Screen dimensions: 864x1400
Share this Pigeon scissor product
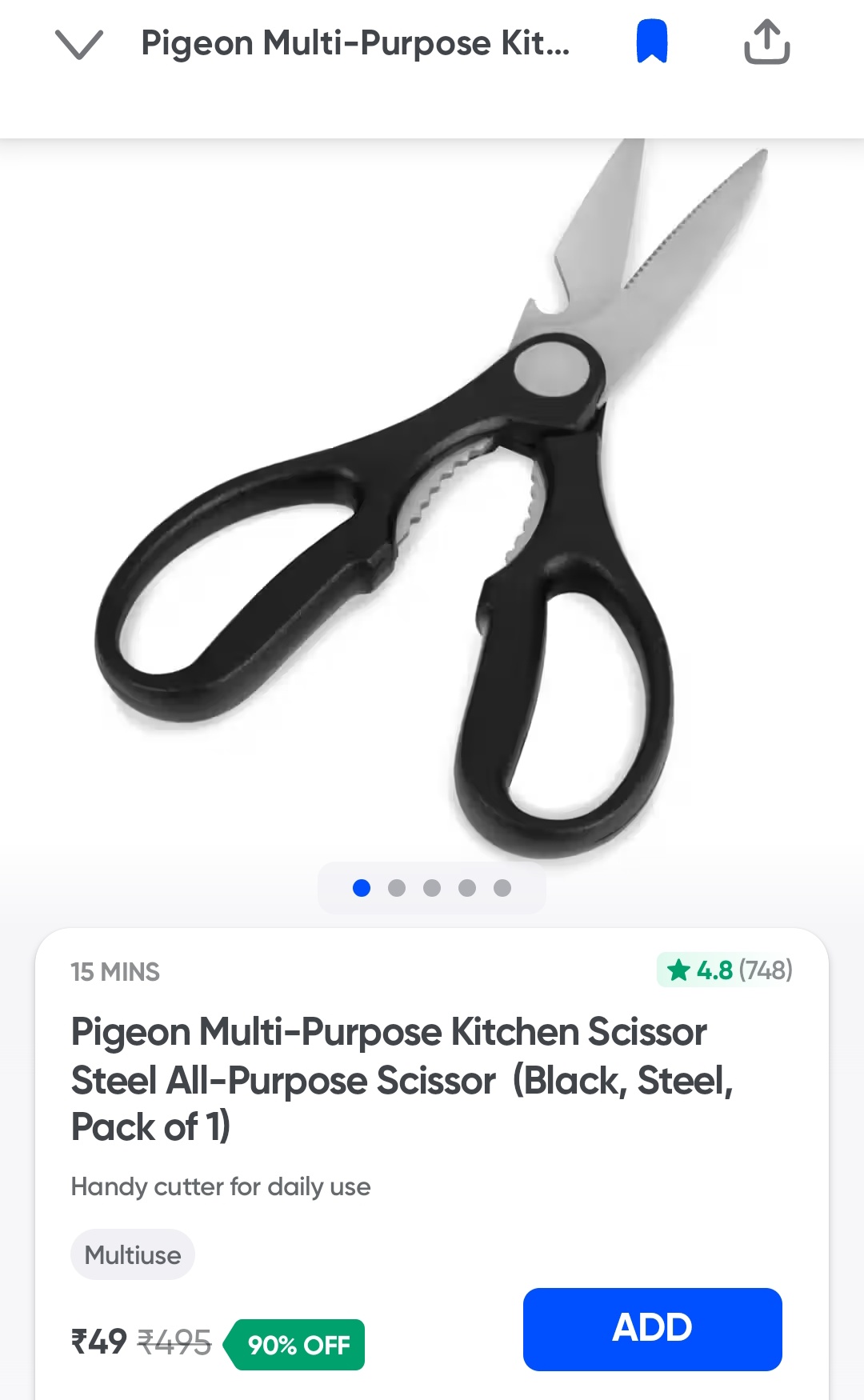point(766,42)
